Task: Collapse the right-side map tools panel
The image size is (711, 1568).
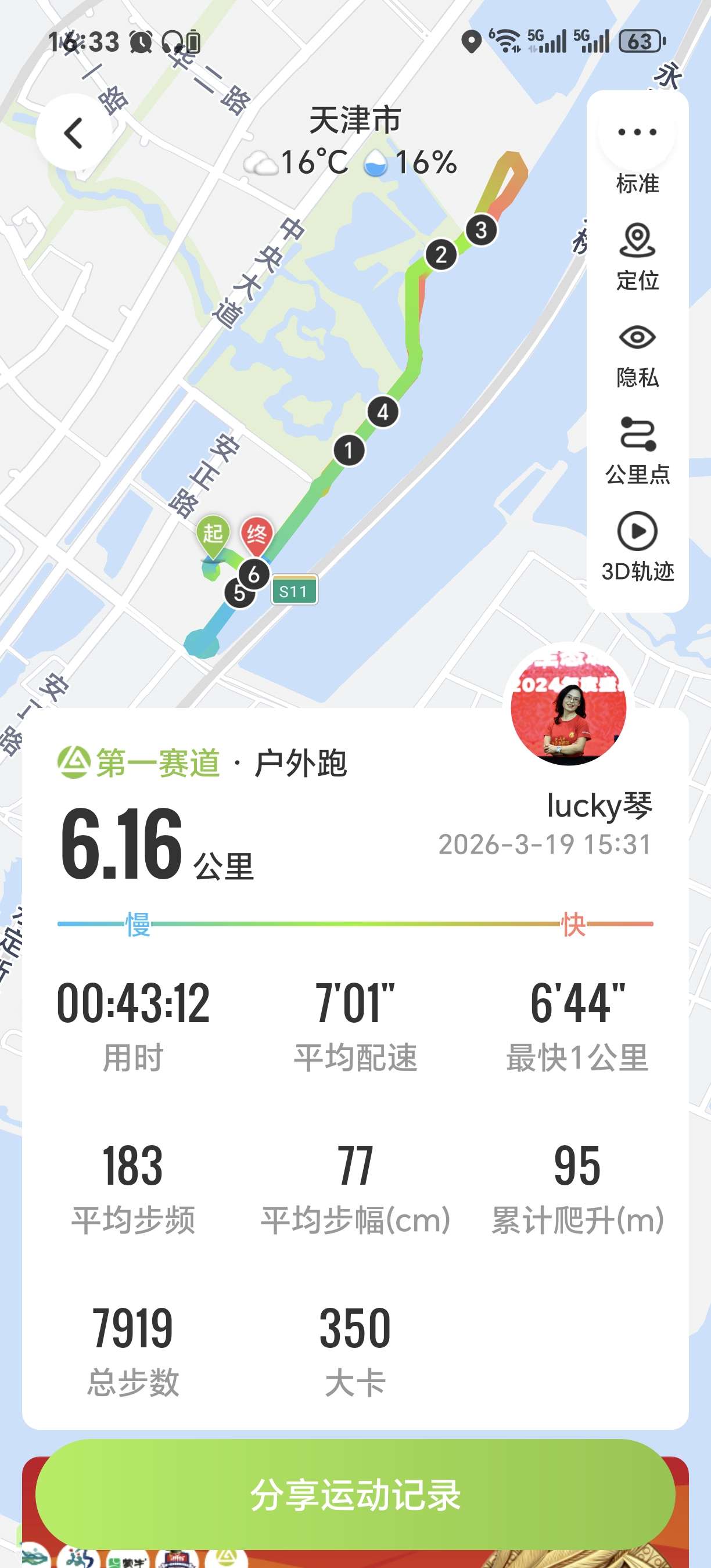Action: pyautogui.click(x=637, y=131)
